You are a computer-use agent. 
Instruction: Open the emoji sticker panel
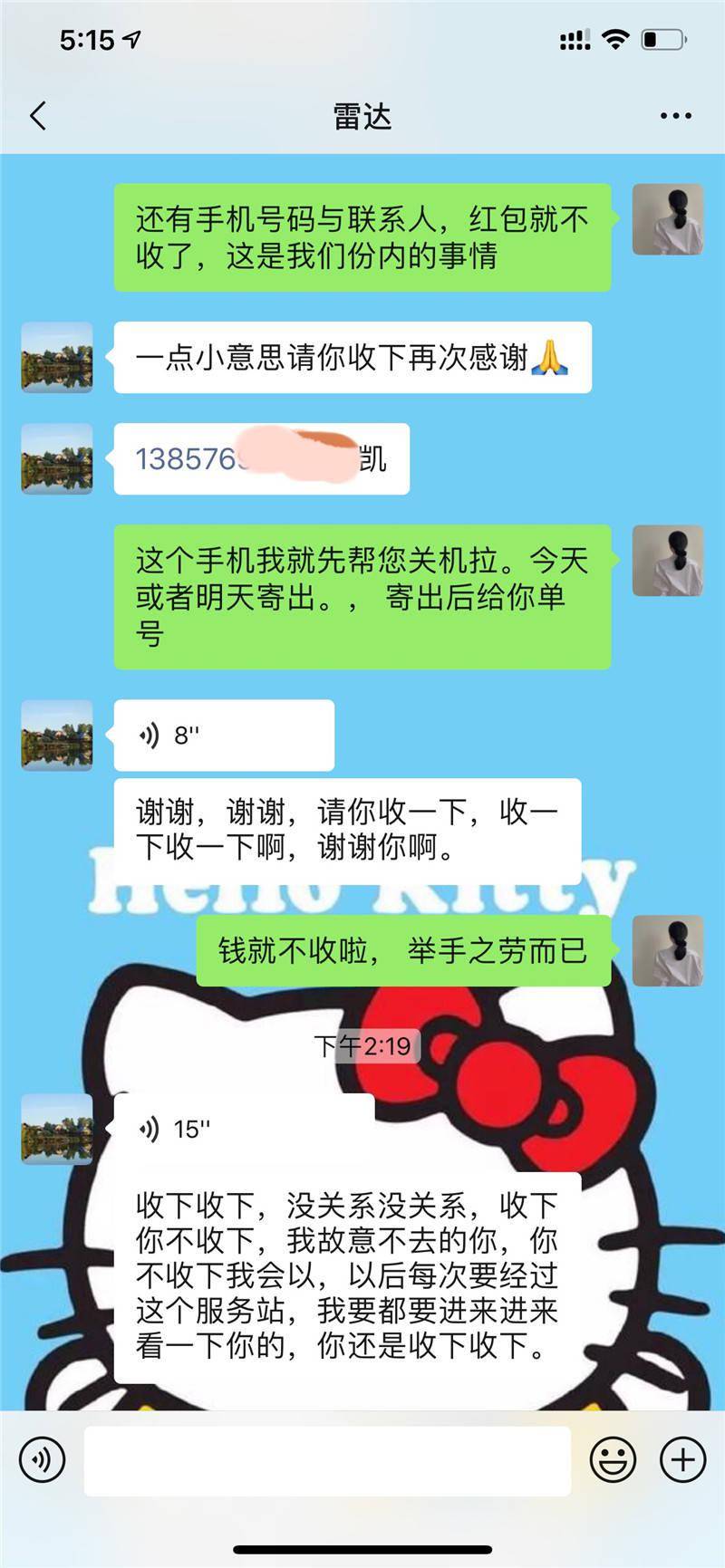(613, 1459)
